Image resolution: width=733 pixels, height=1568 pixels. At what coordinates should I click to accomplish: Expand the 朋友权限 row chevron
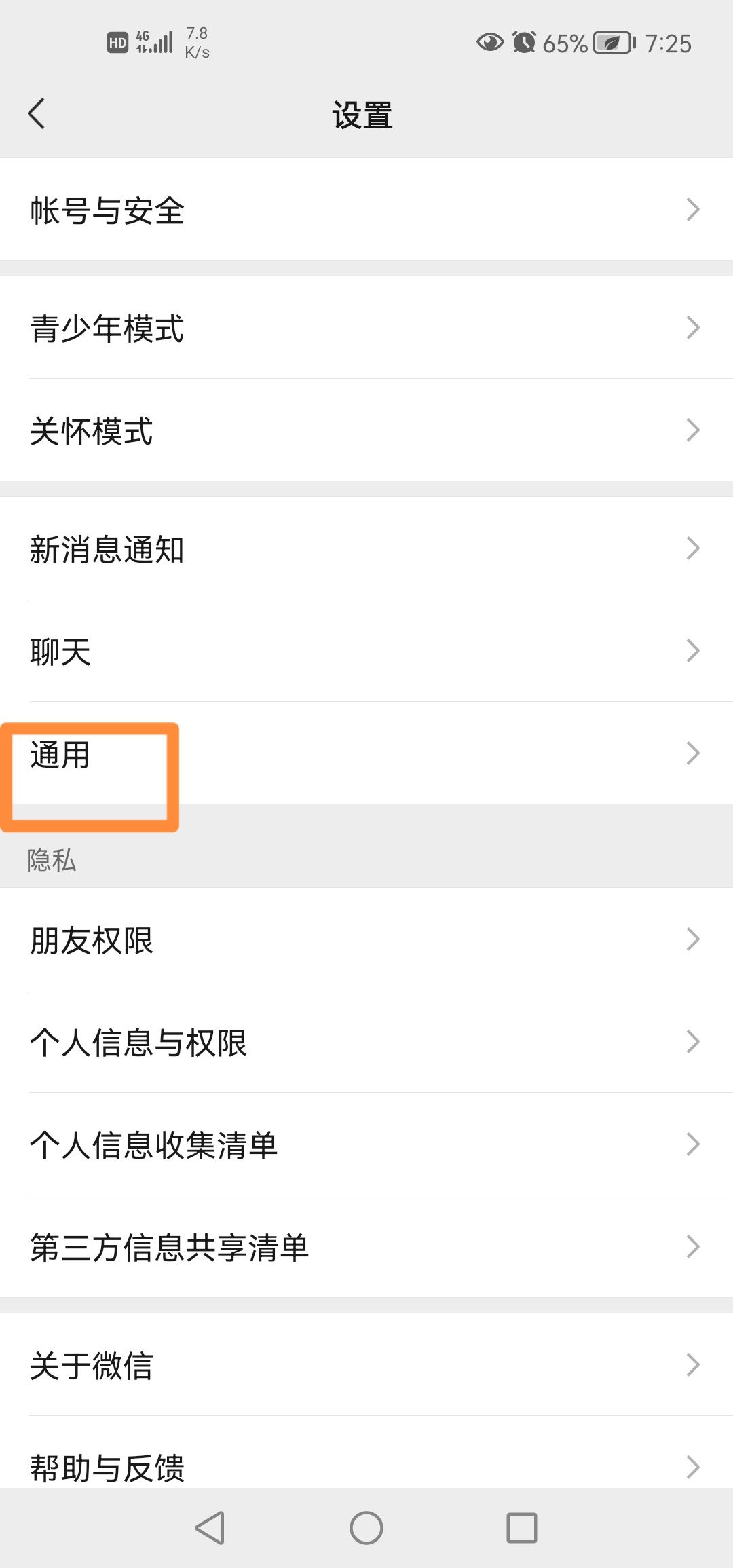click(x=692, y=939)
